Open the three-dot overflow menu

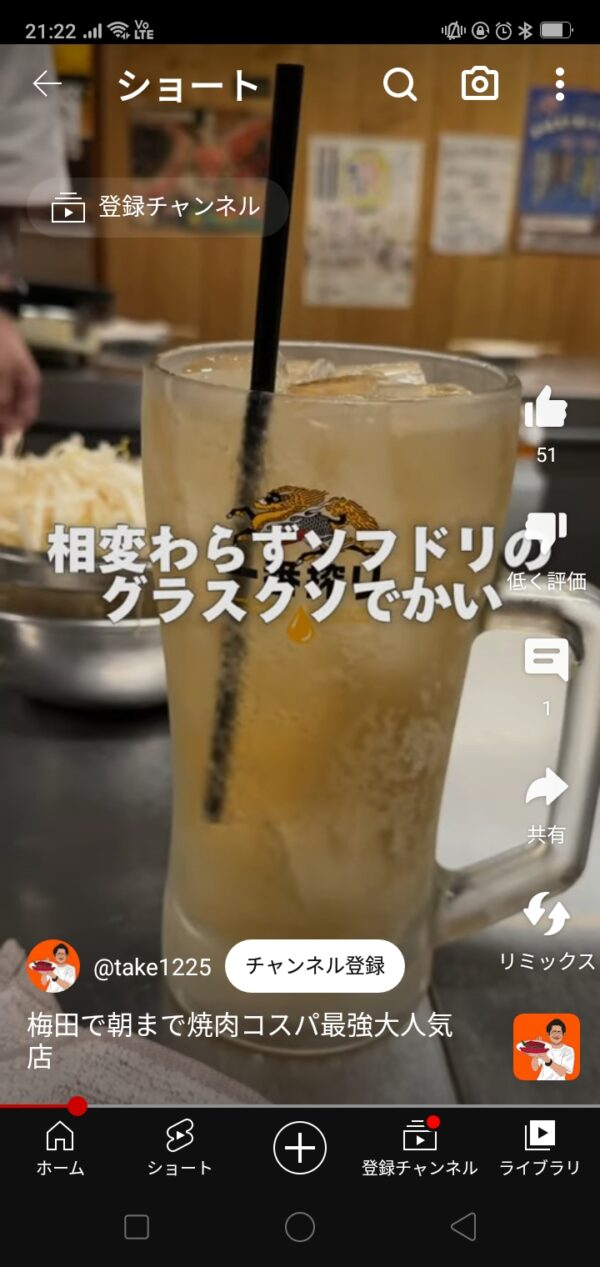(559, 85)
